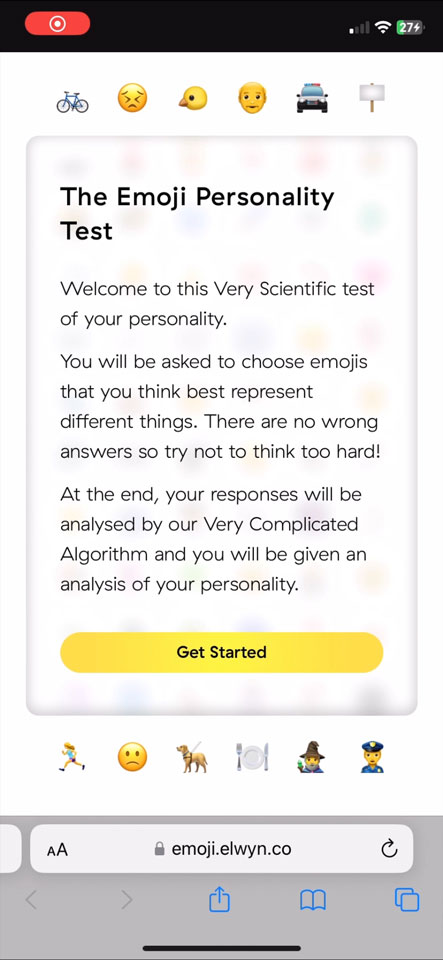This screenshot has height=960, width=443.
Task: Open Safari bookmarks
Action: coord(313,900)
